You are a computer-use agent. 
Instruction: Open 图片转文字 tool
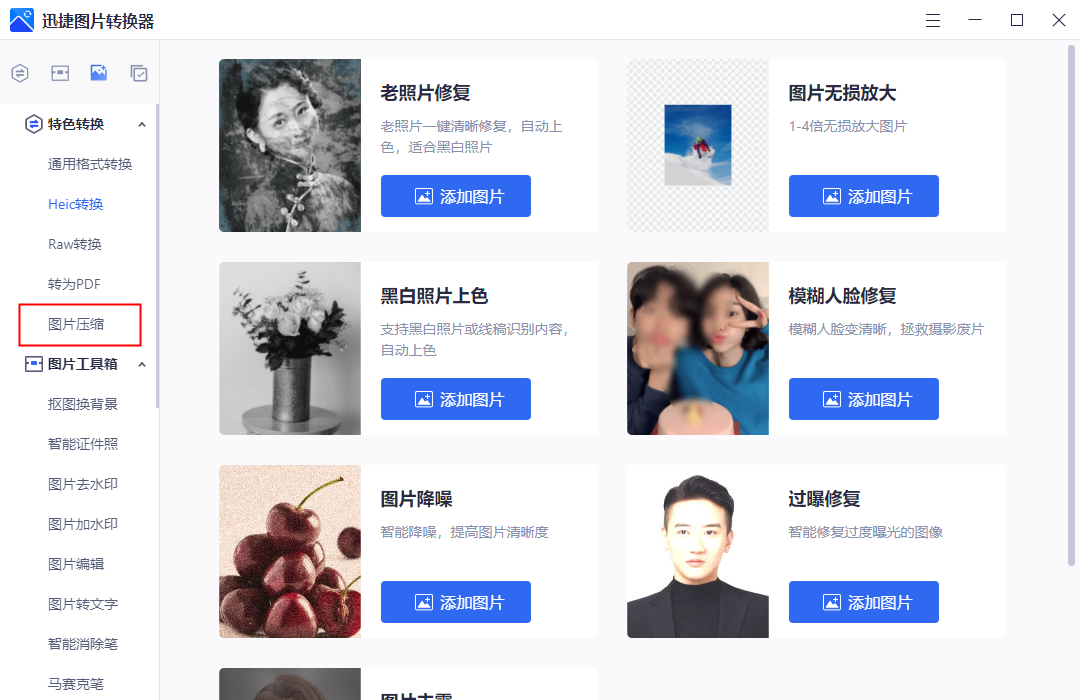[x=83, y=604]
